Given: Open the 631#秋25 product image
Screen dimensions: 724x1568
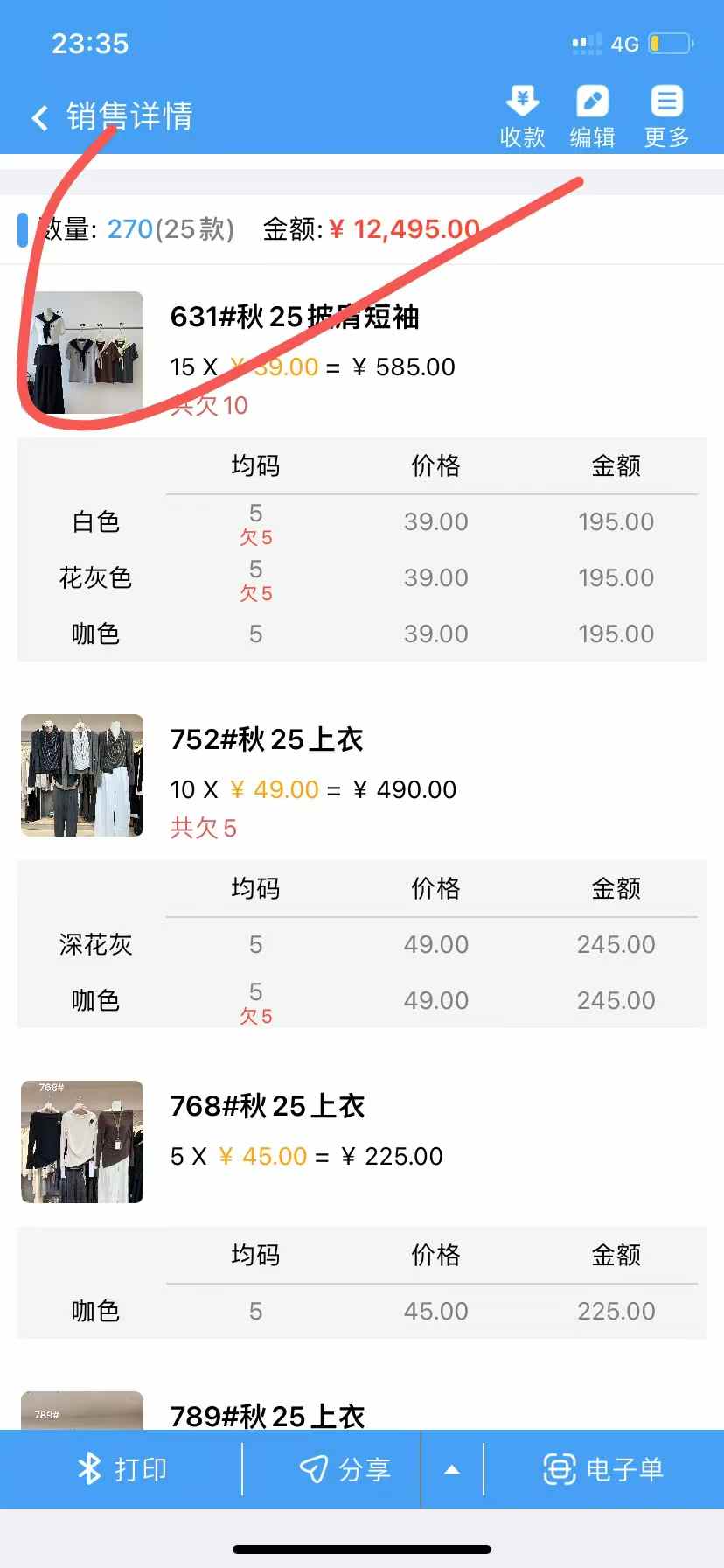Looking at the screenshot, I should pos(82,353).
